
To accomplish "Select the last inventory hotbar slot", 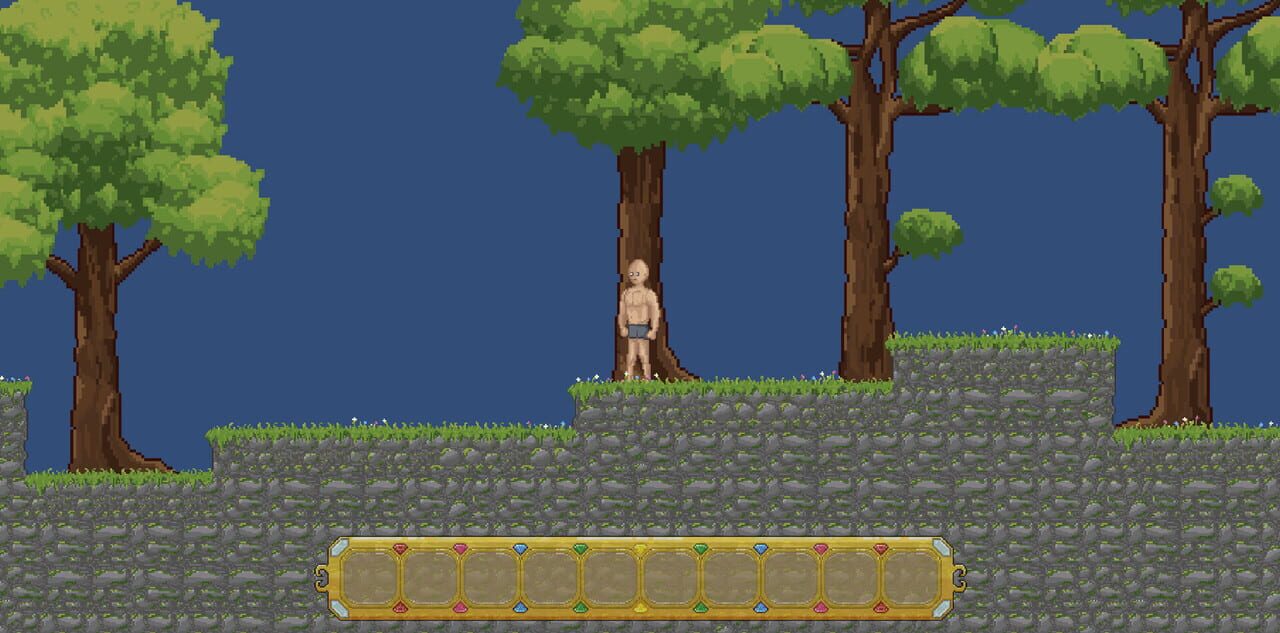I will click(910, 579).
